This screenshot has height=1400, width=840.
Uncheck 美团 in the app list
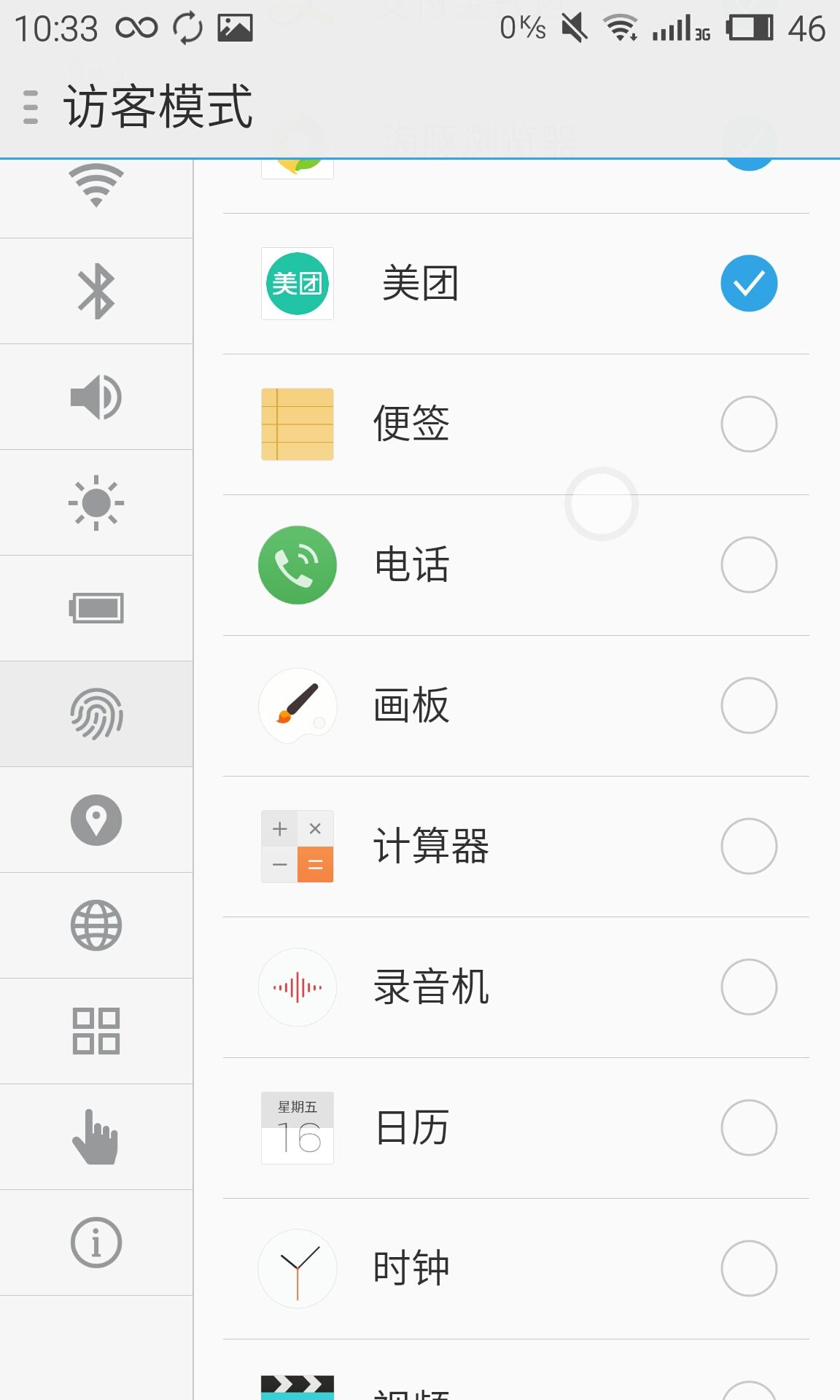749,284
